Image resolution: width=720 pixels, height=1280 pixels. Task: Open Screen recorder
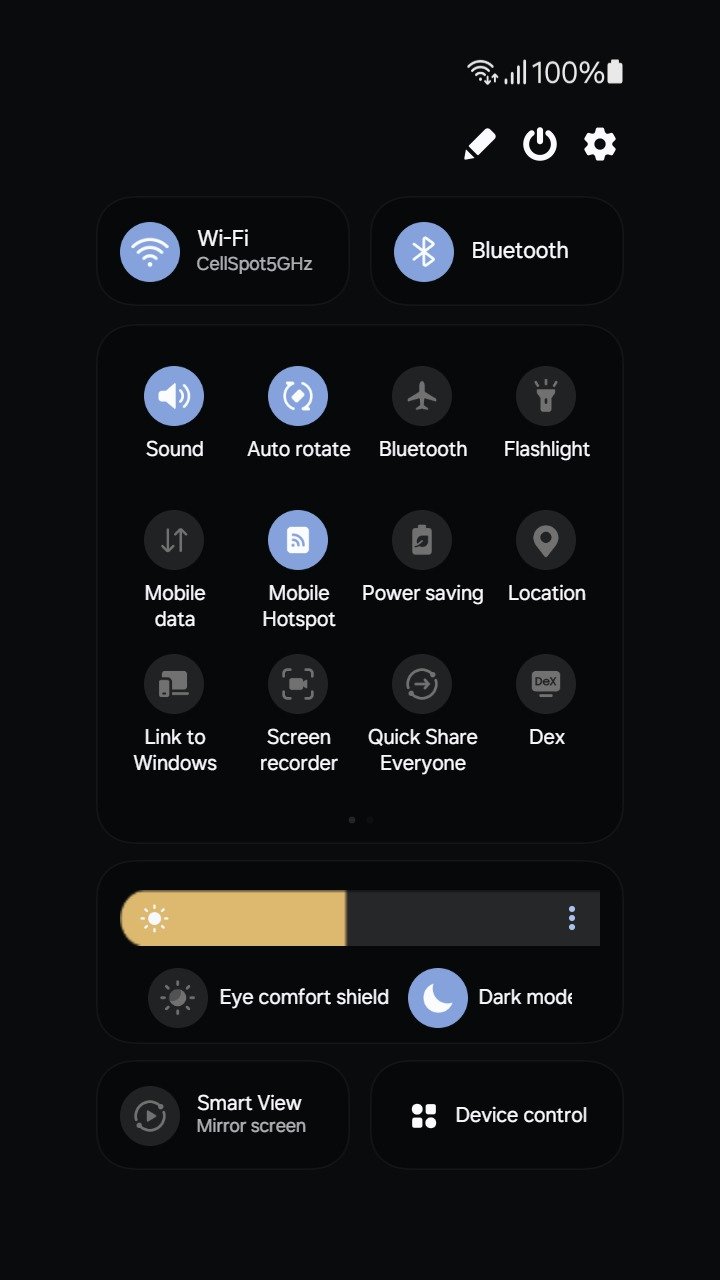(299, 683)
